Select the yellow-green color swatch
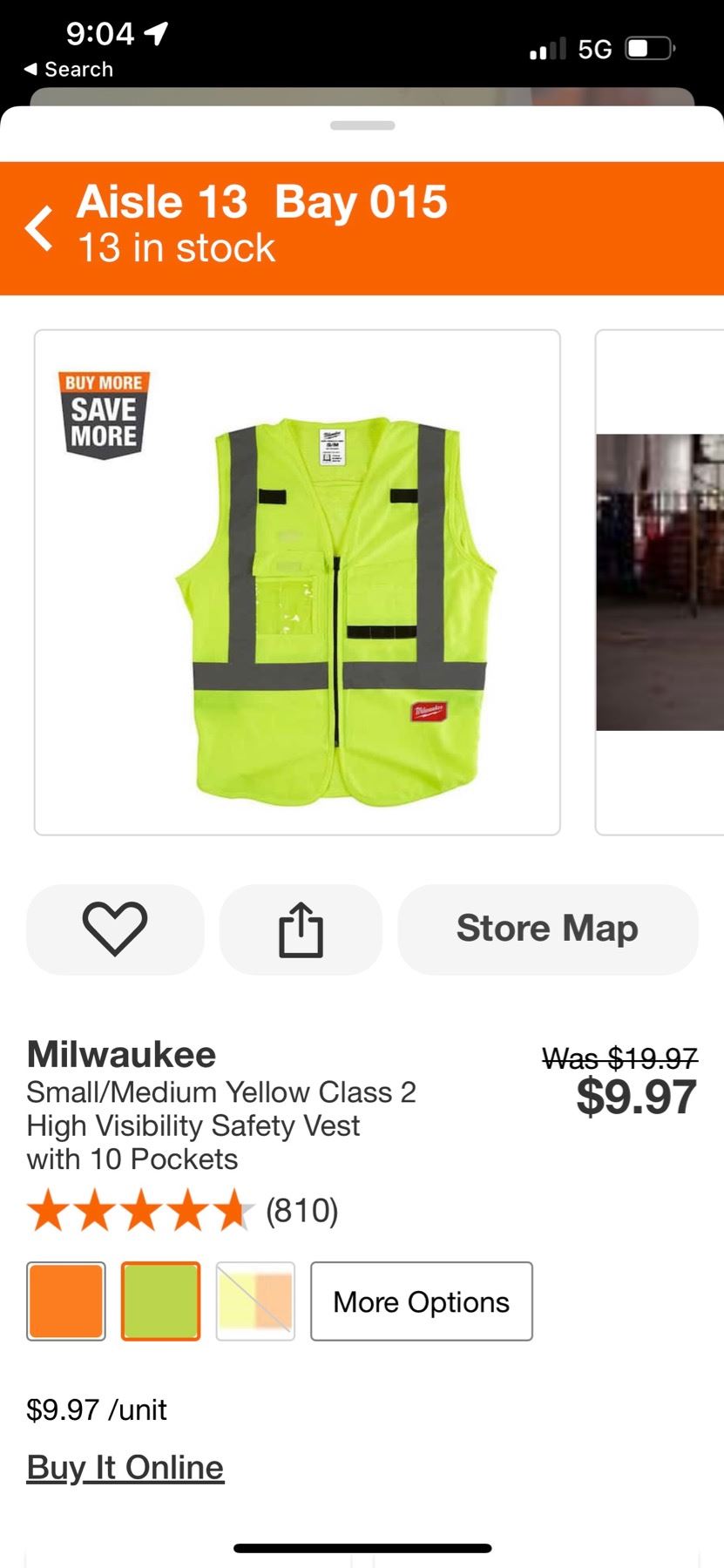Image resolution: width=724 pixels, height=1568 pixels. pos(160,1301)
